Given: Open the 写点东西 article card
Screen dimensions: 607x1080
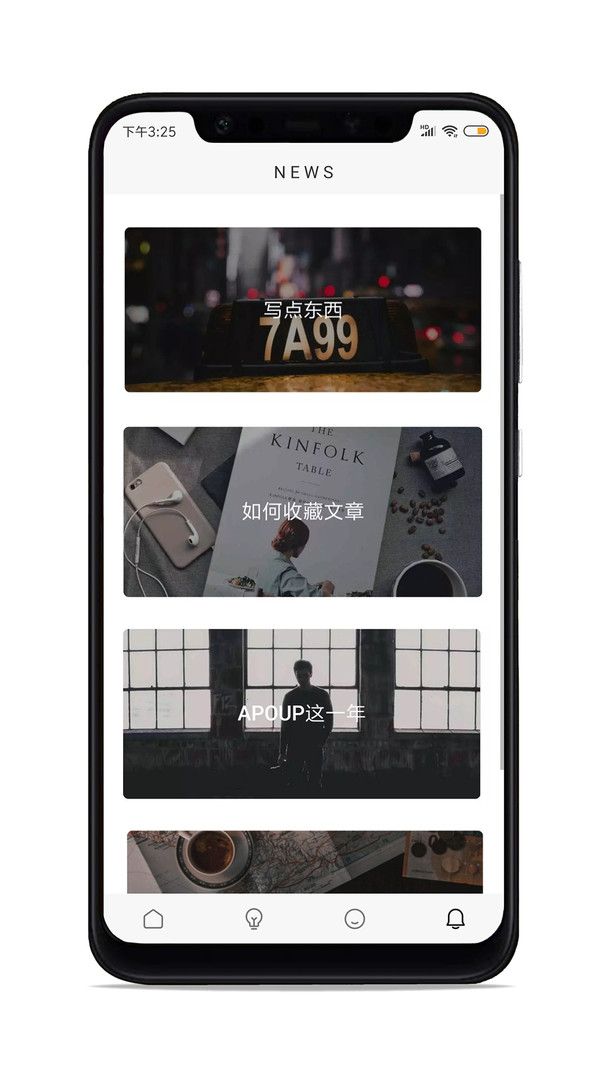Looking at the screenshot, I should [302, 309].
